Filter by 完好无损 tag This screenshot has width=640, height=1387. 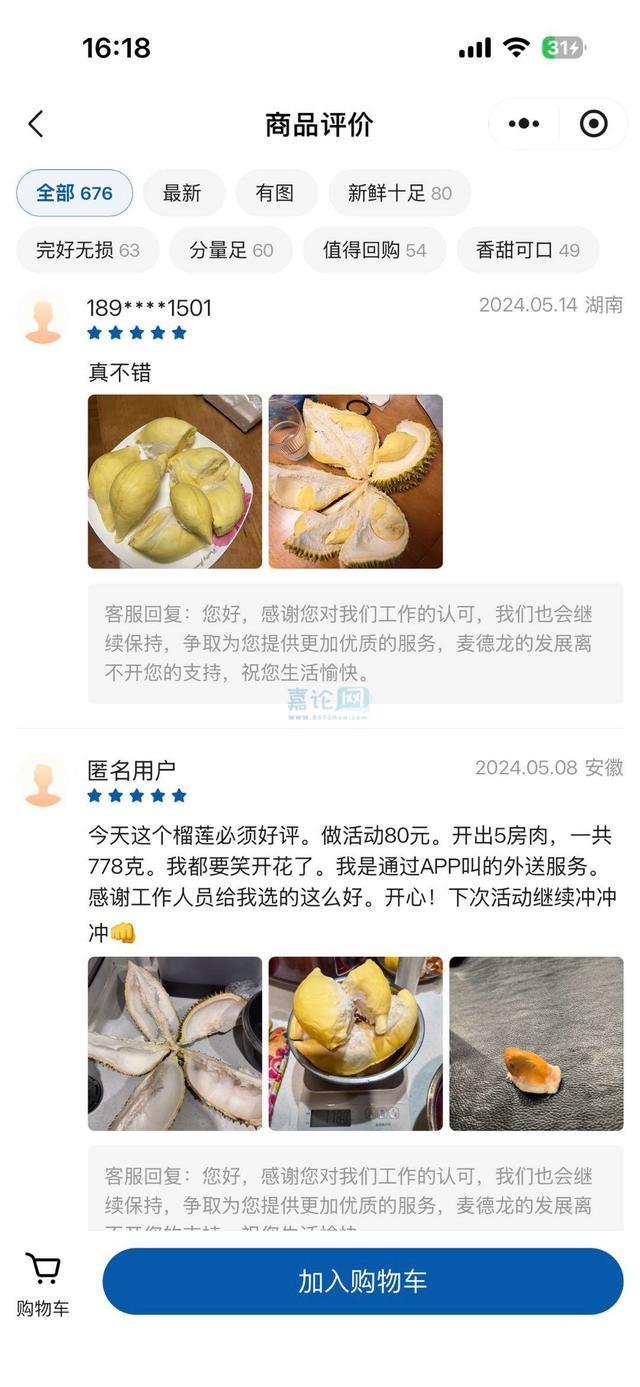[88, 250]
